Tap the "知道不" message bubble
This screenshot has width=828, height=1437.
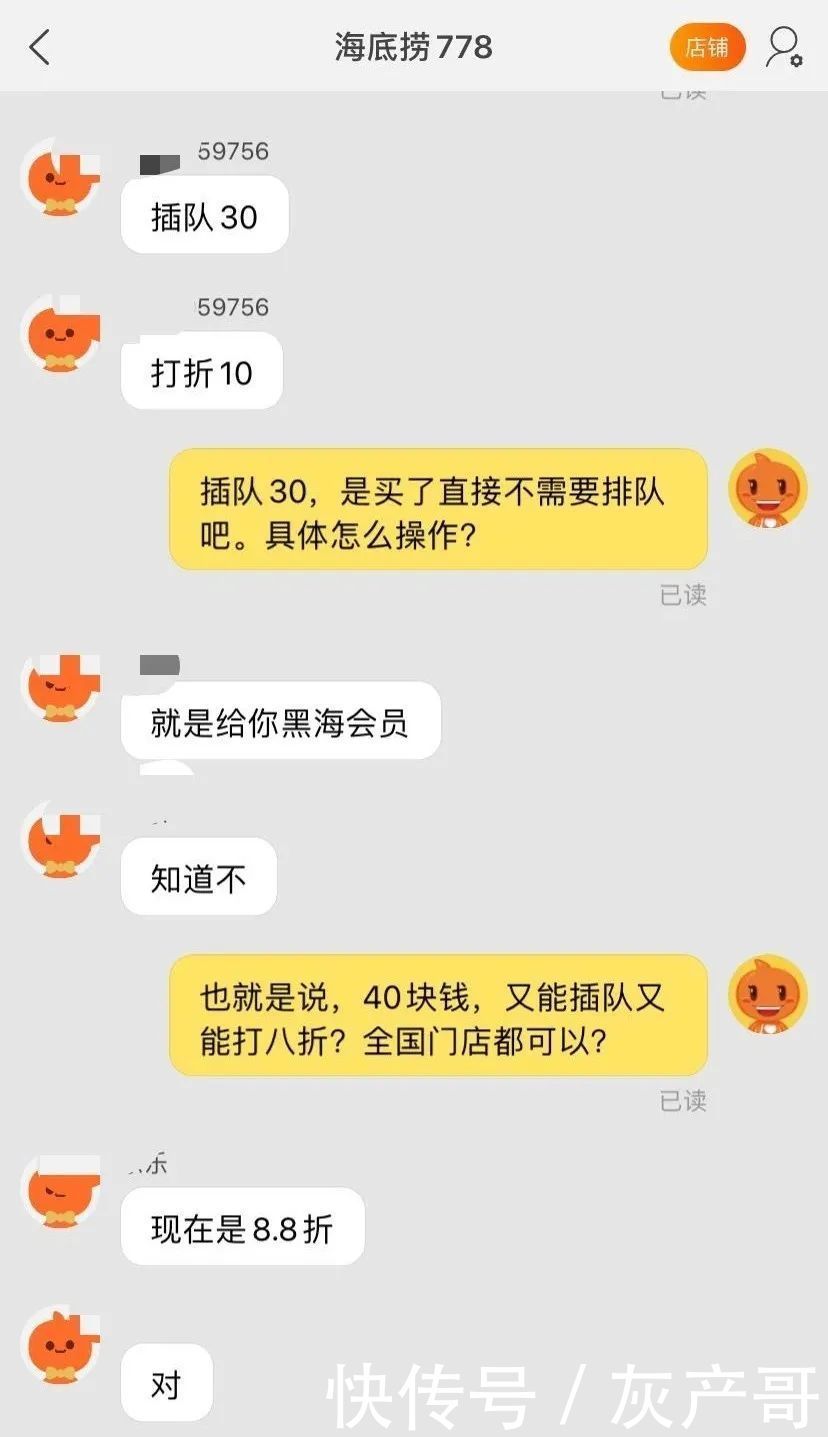coord(197,877)
